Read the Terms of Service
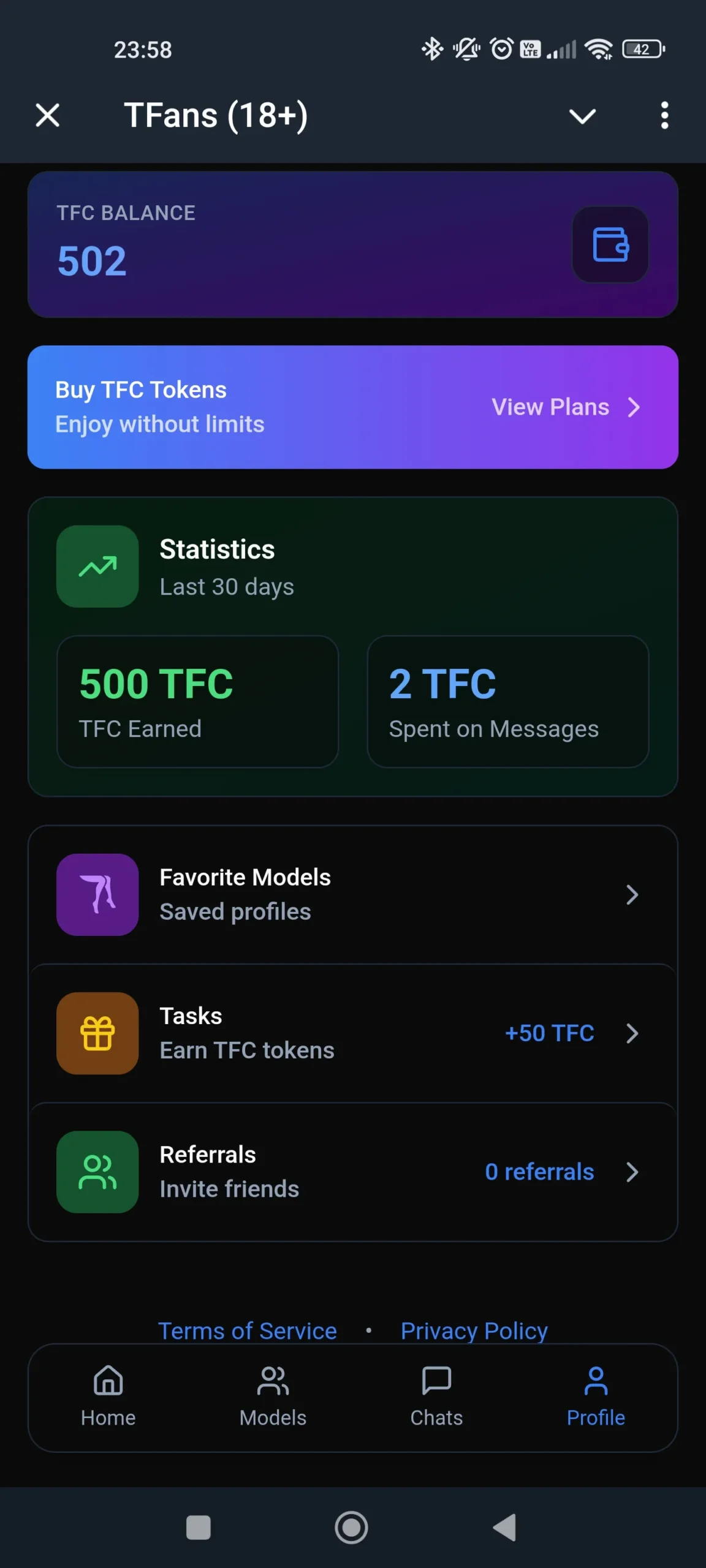 (248, 1330)
